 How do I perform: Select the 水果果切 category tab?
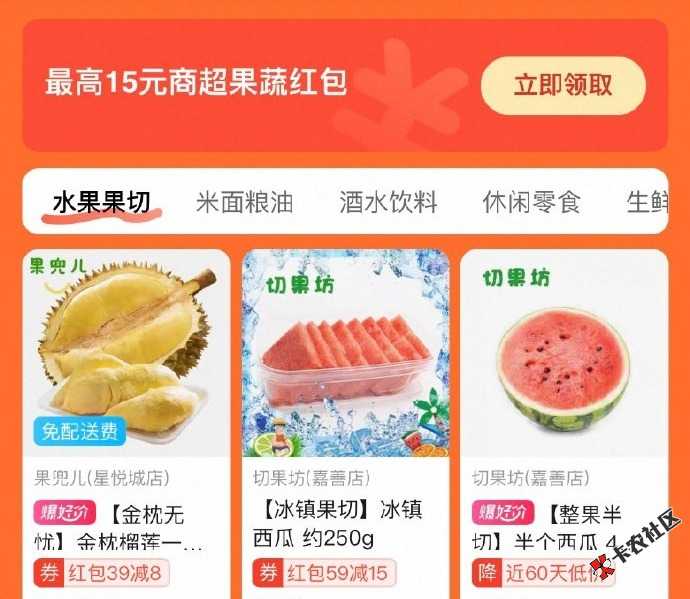coord(101,203)
